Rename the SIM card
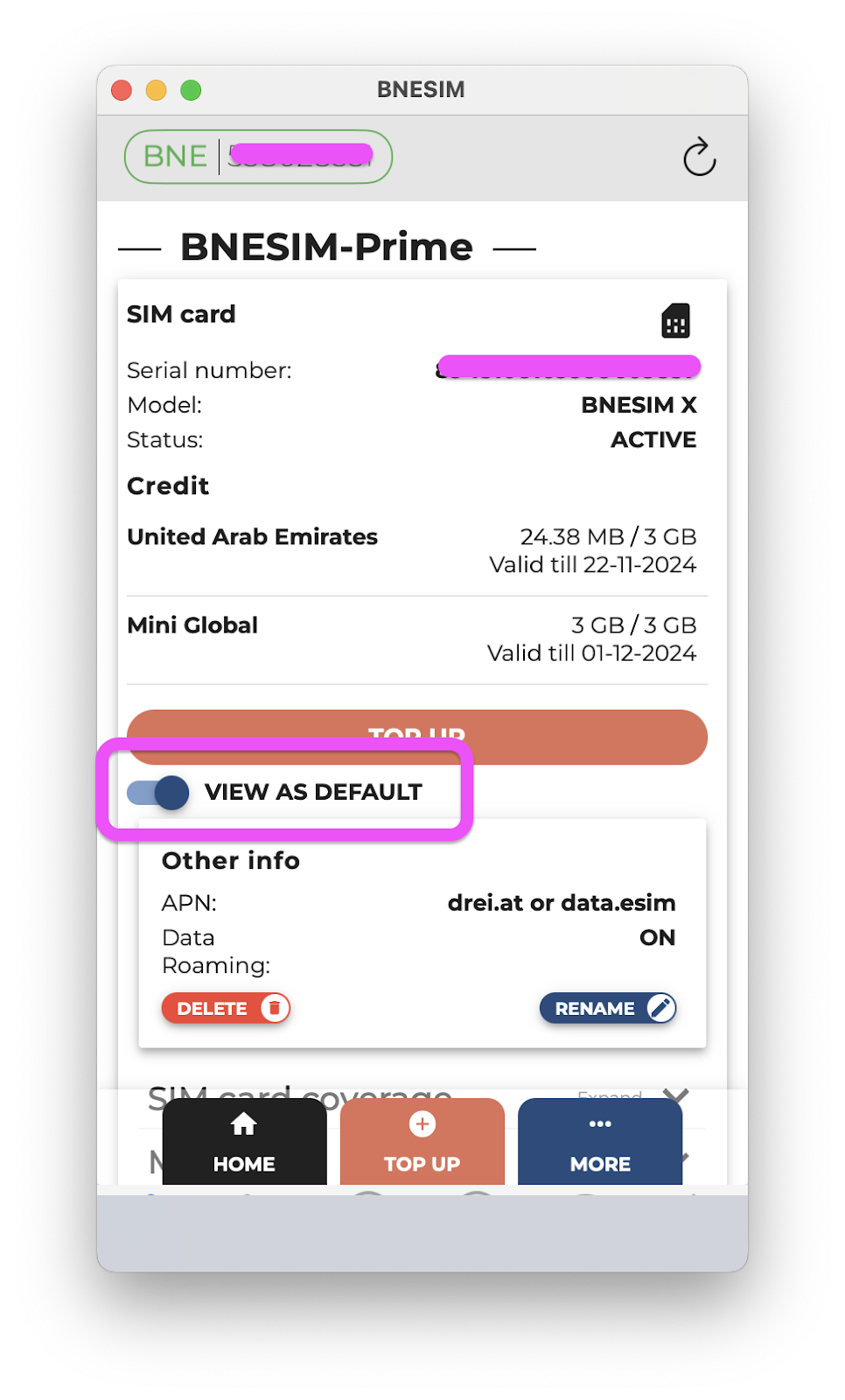 pyautogui.click(x=608, y=1008)
